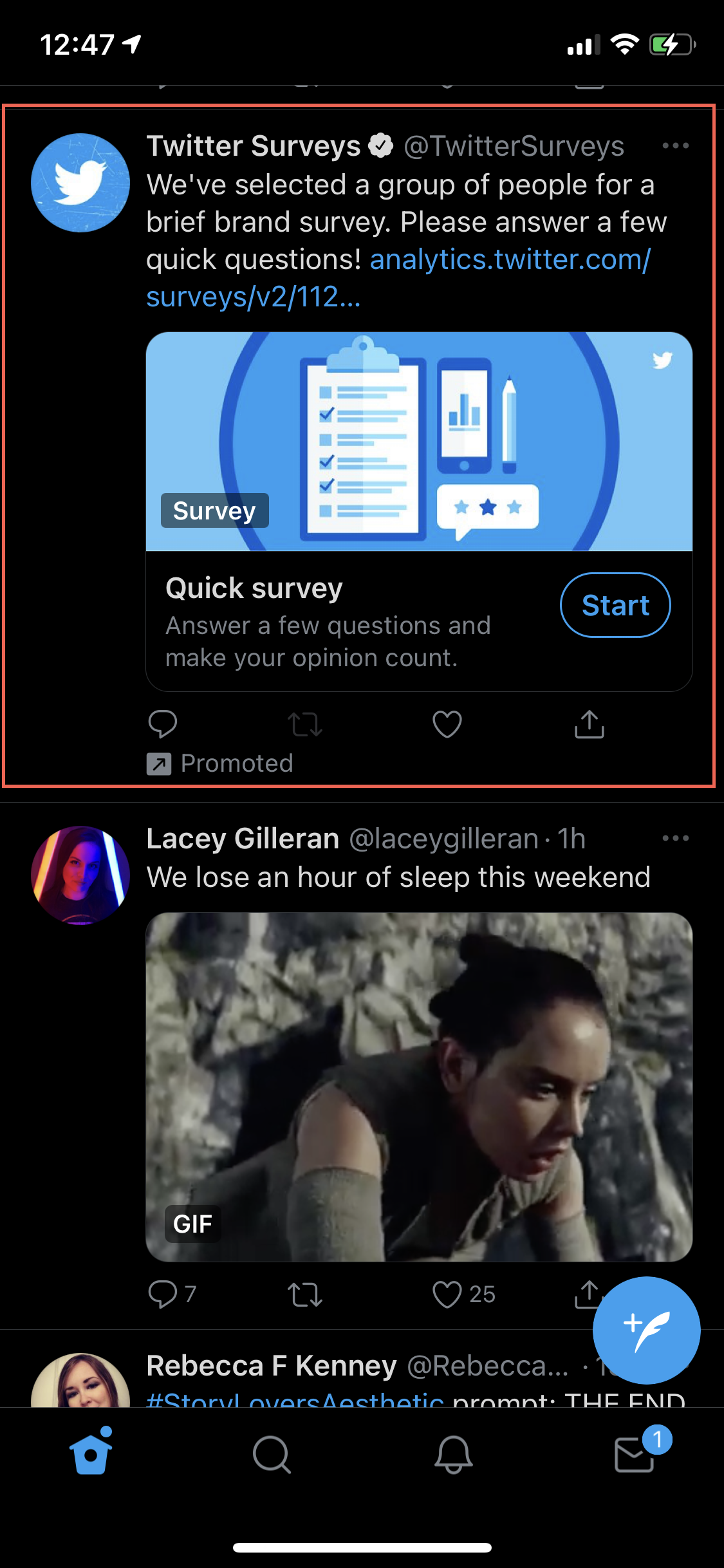724x1568 pixels.
Task: Reply to the Twitter Surveys tweet
Action: [x=162, y=724]
